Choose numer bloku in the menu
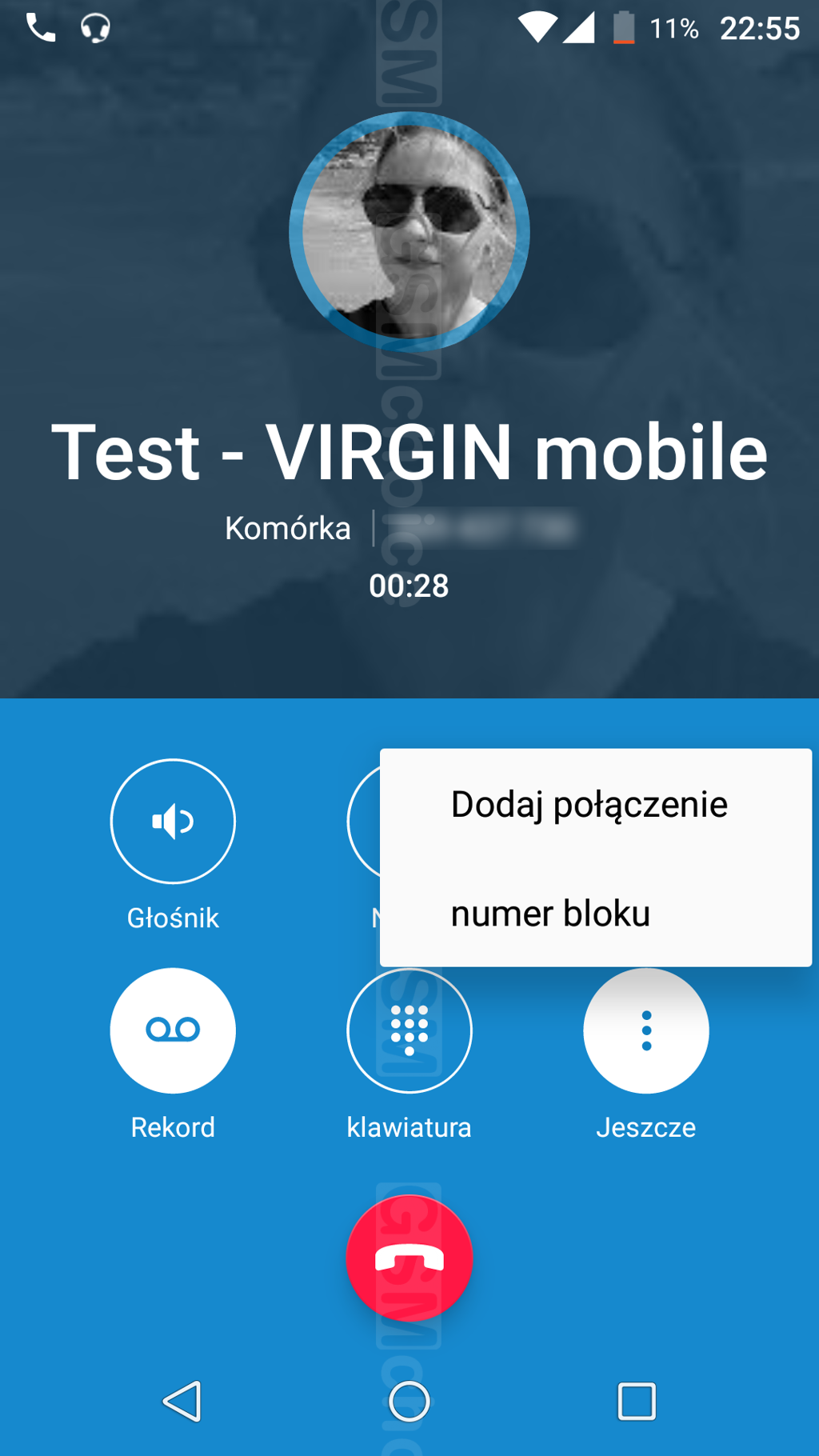Screen dimensions: 819x1456 pyautogui.click(x=551, y=914)
